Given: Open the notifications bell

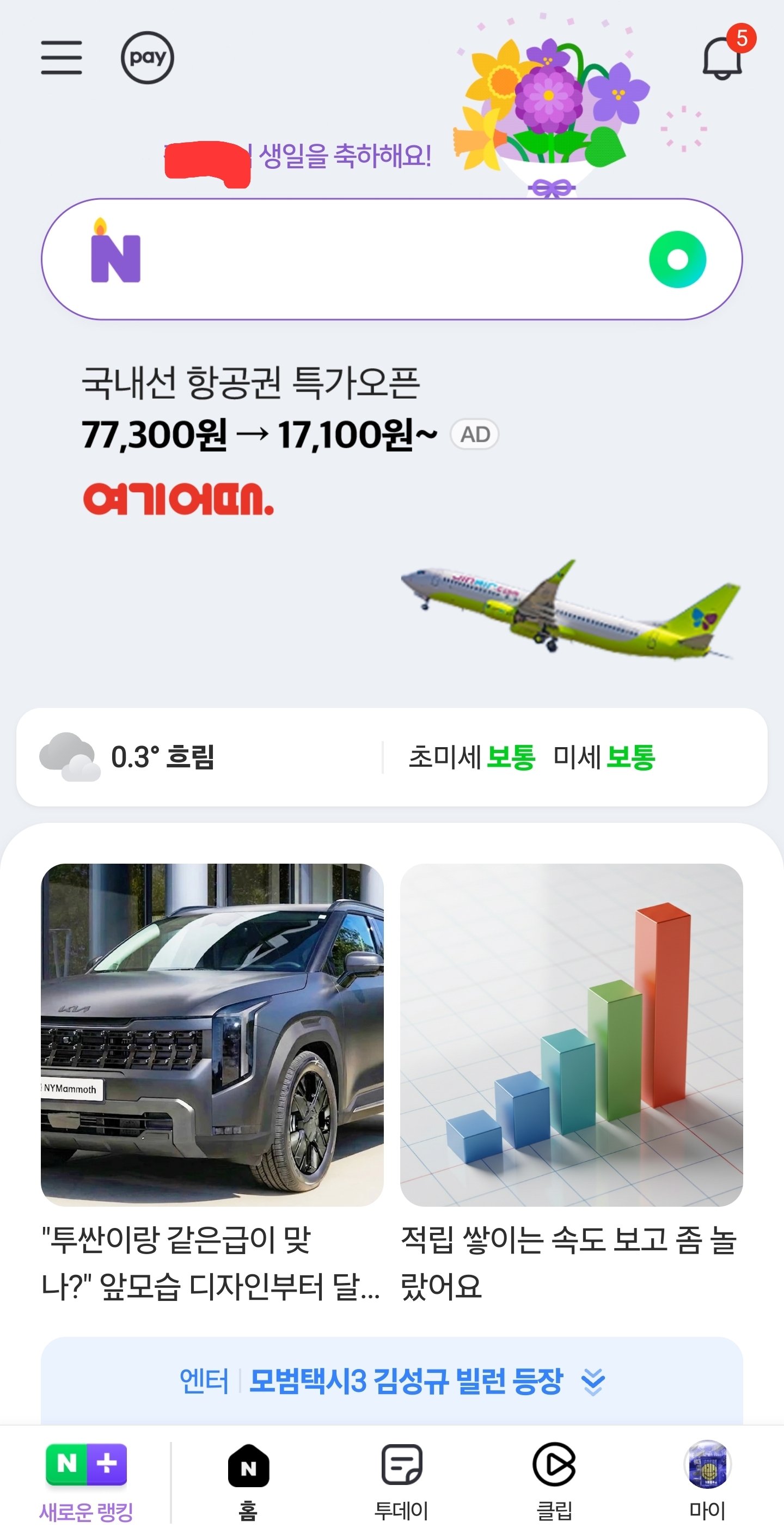Looking at the screenshot, I should [x=722, y=59].
